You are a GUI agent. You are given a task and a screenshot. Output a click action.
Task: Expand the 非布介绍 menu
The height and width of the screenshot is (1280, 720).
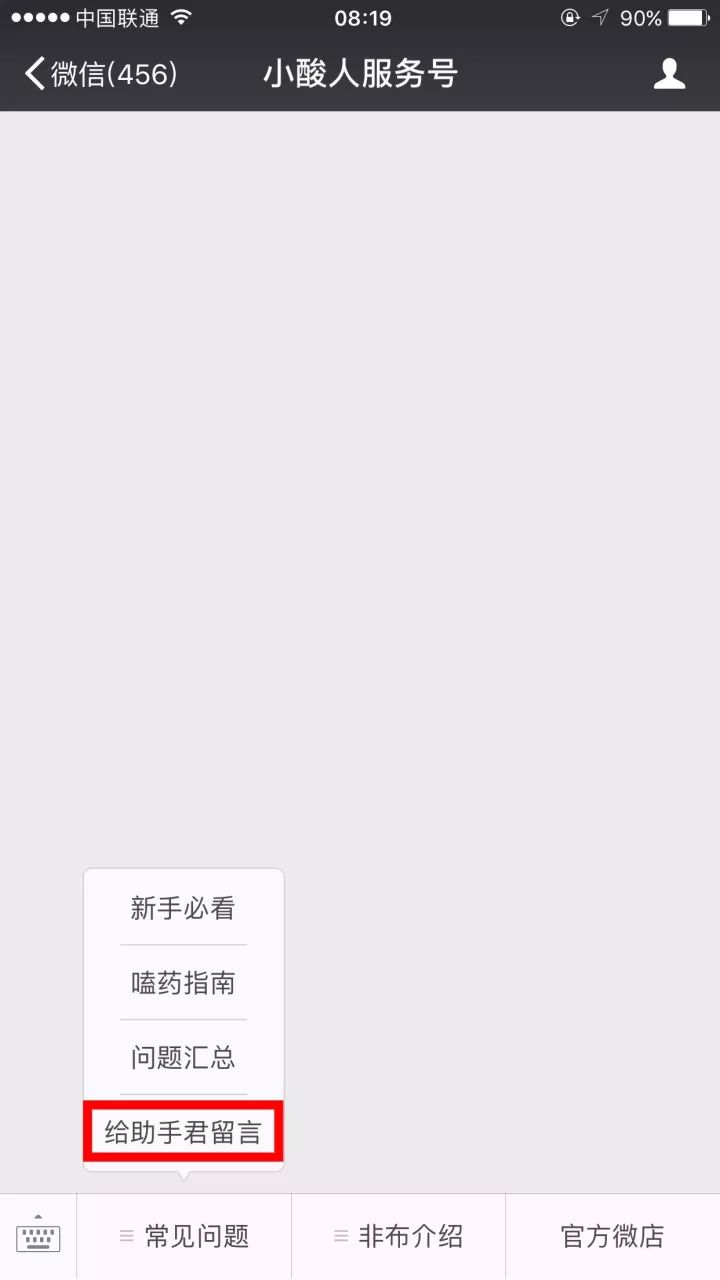pyautogui.click(x=398, y=1237)
